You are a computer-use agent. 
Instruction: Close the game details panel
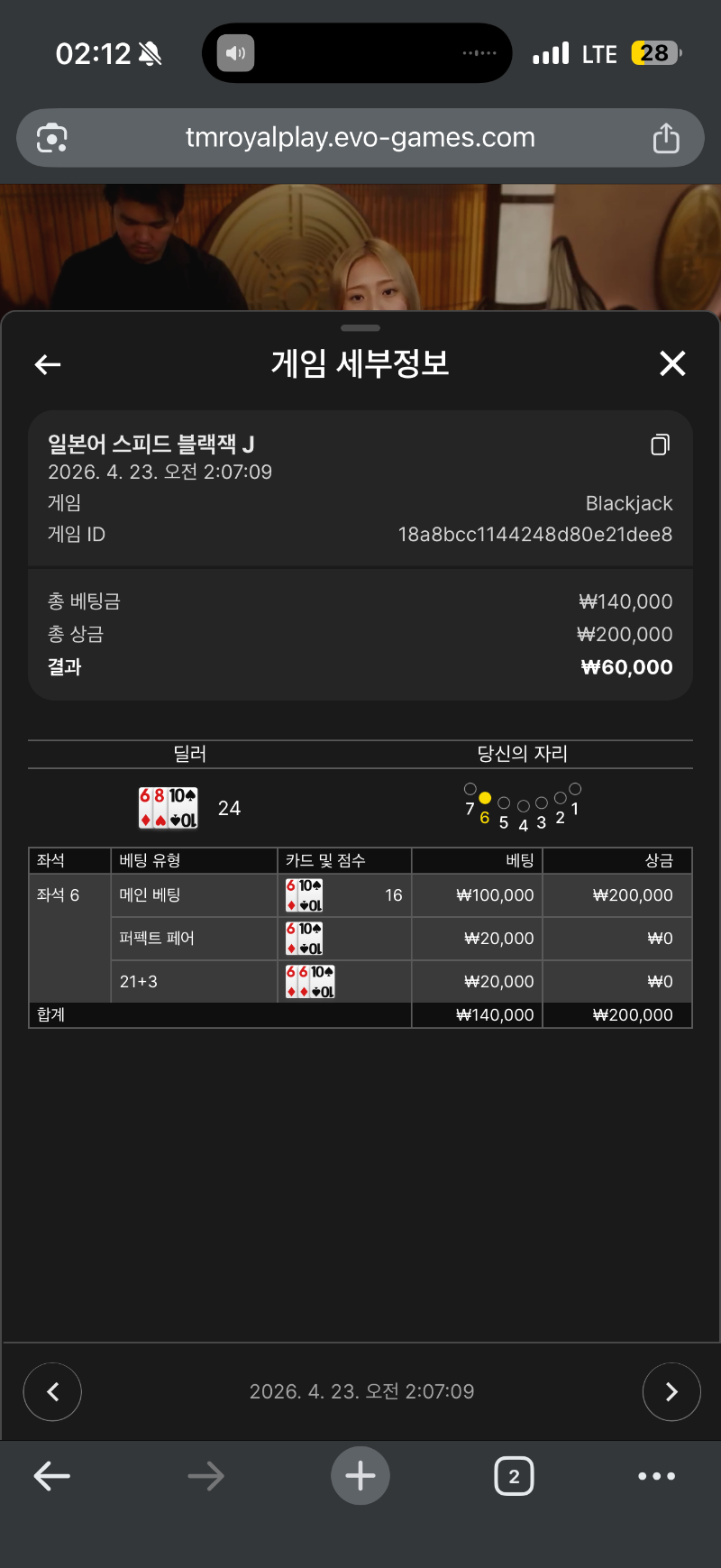click(672, 363)
